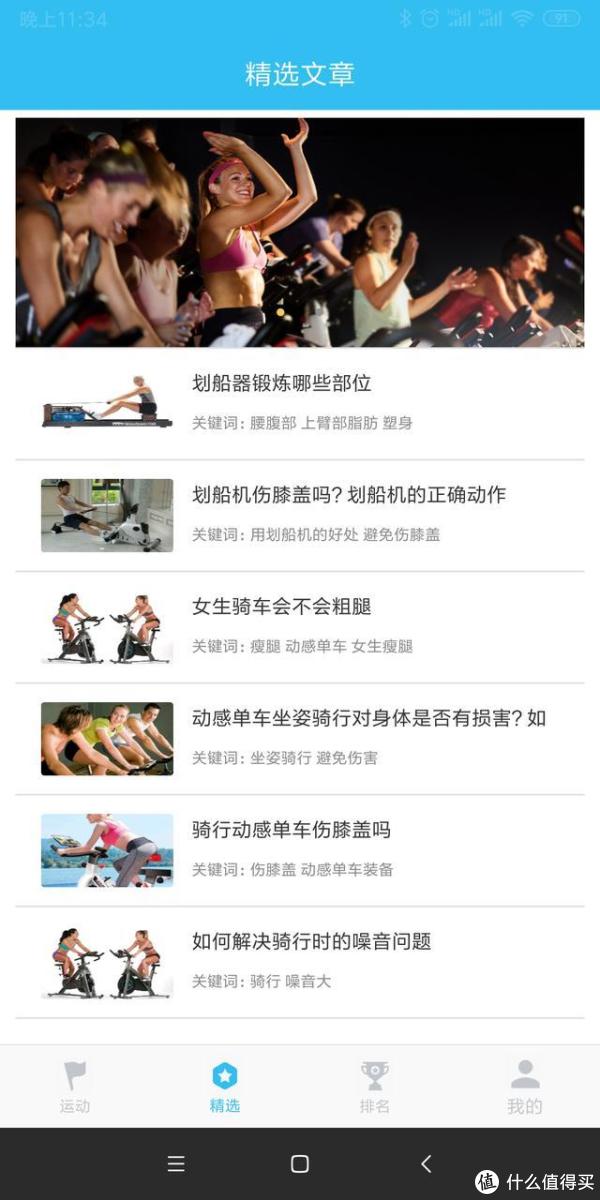The image size is (600, 1200).
Task: Go to the 我的 tab
Action: point(525,1087)
